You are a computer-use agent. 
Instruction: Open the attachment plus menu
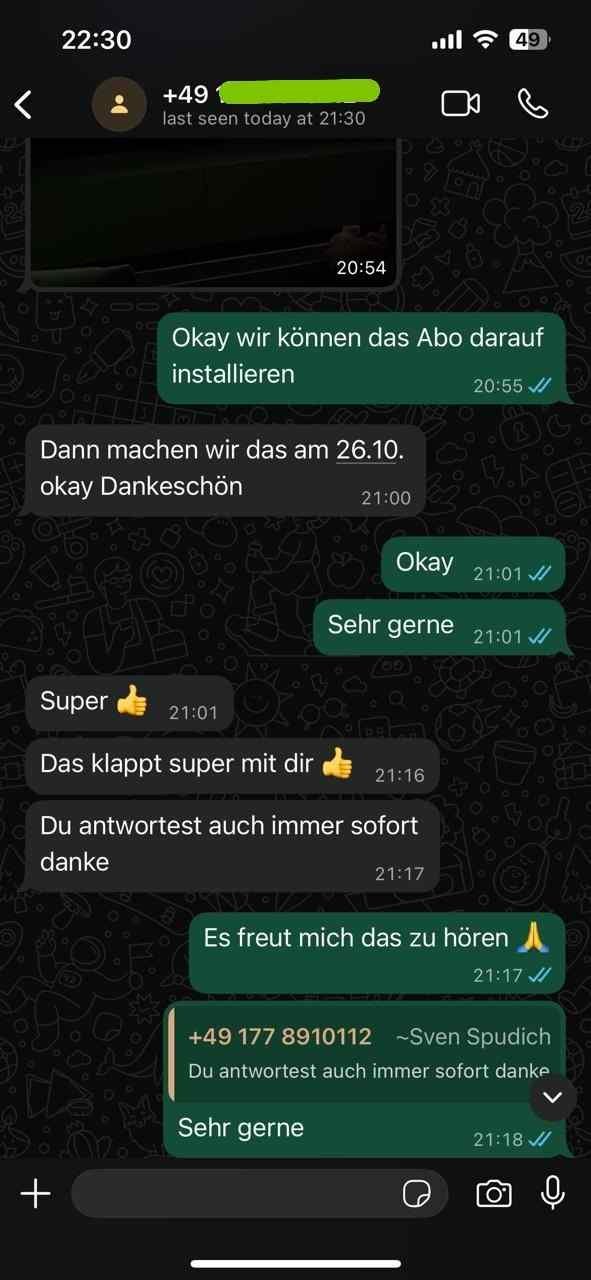36,1193
